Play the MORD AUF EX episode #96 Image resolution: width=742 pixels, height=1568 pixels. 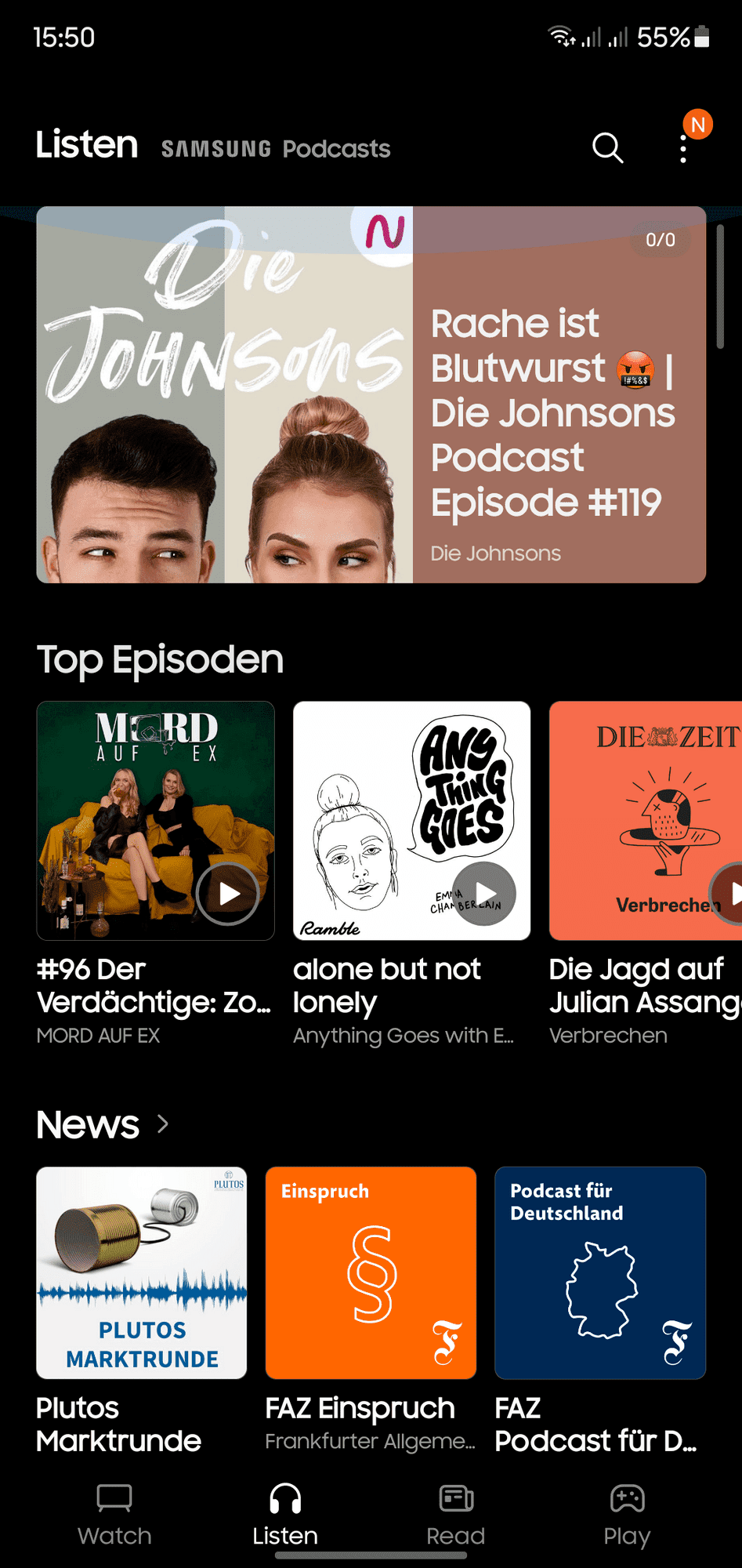[x=227, y=894]
